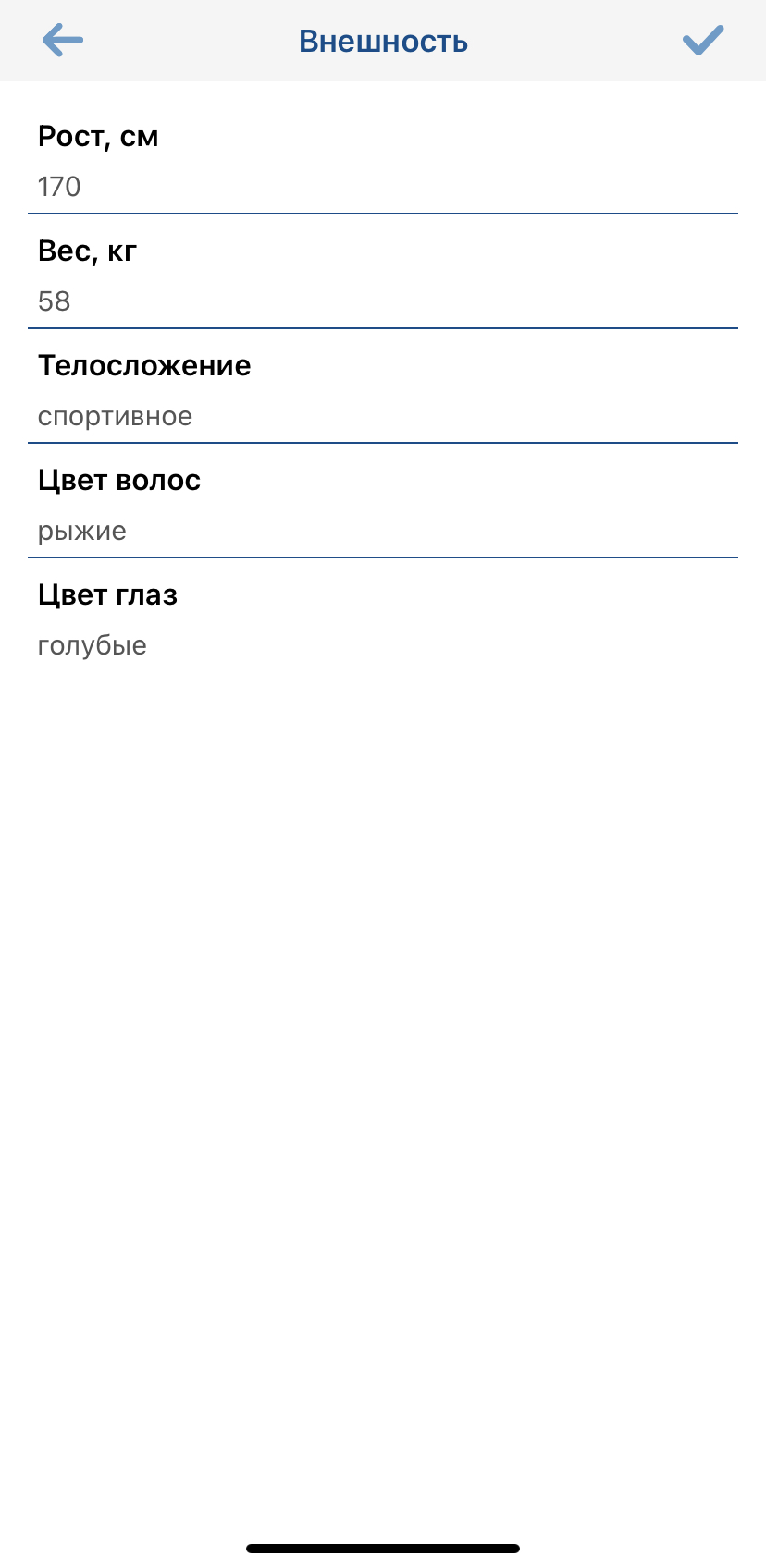Tap the Телосложение field label

pos(144,365)
